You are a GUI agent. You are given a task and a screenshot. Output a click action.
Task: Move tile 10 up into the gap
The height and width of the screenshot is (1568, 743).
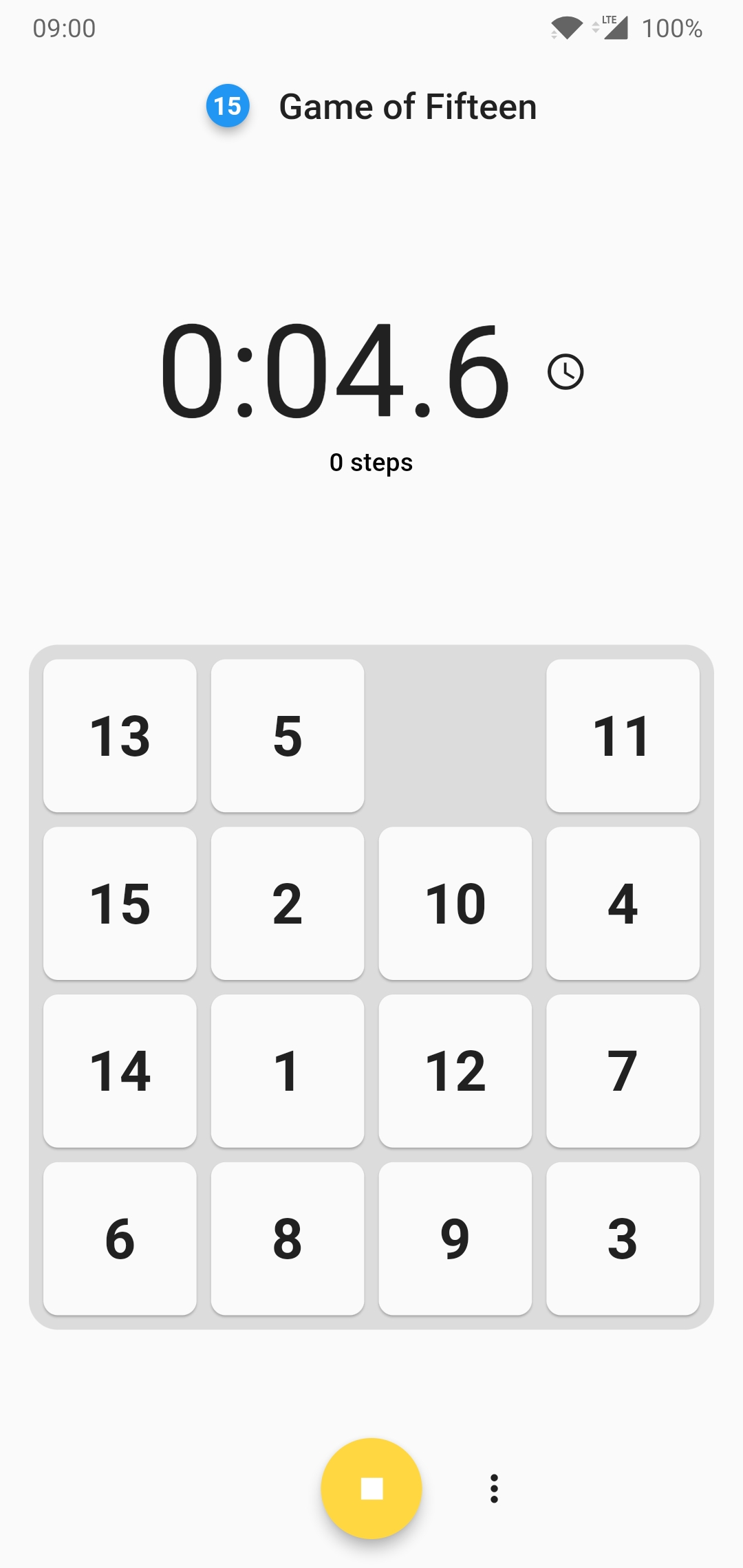(455, 903)
